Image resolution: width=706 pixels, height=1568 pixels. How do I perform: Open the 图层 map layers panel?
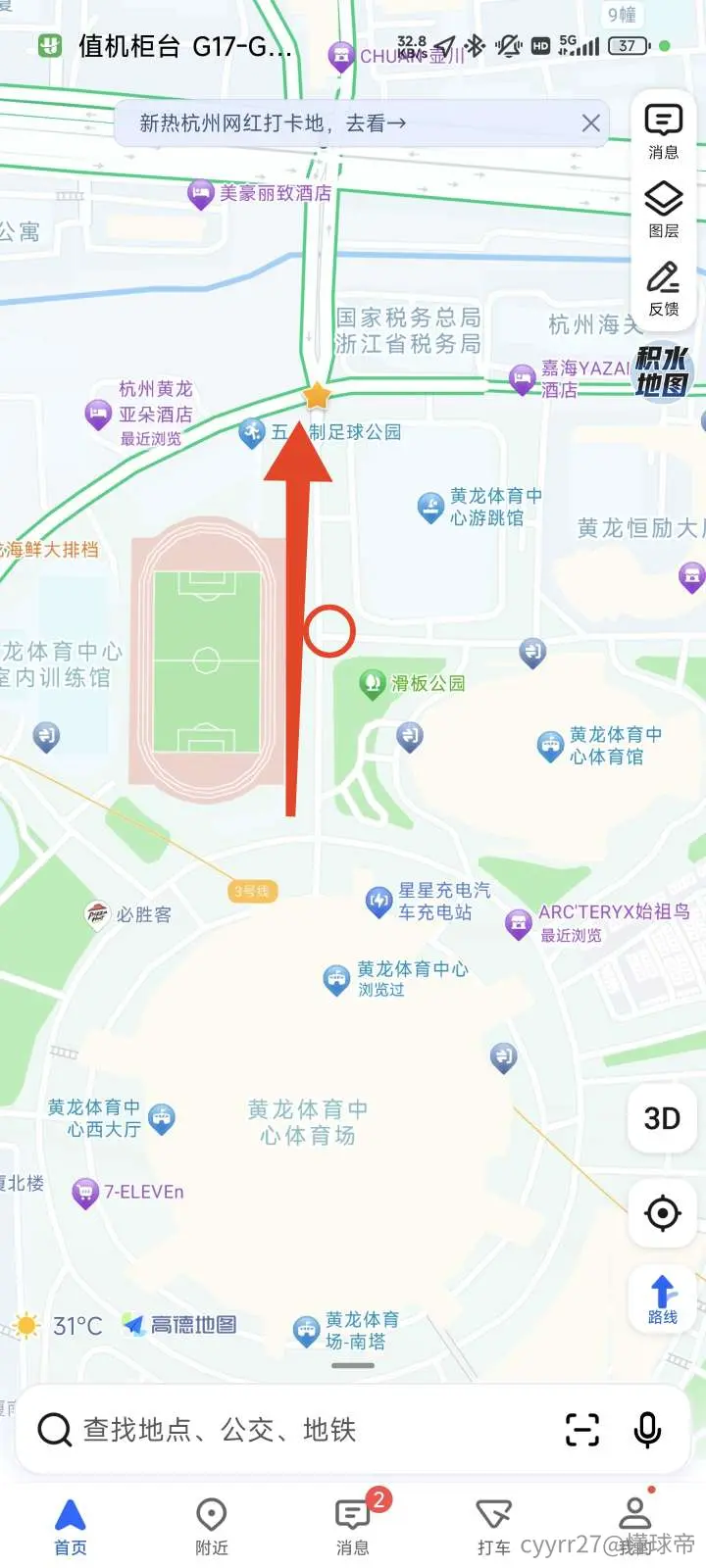tap(663, 210)
